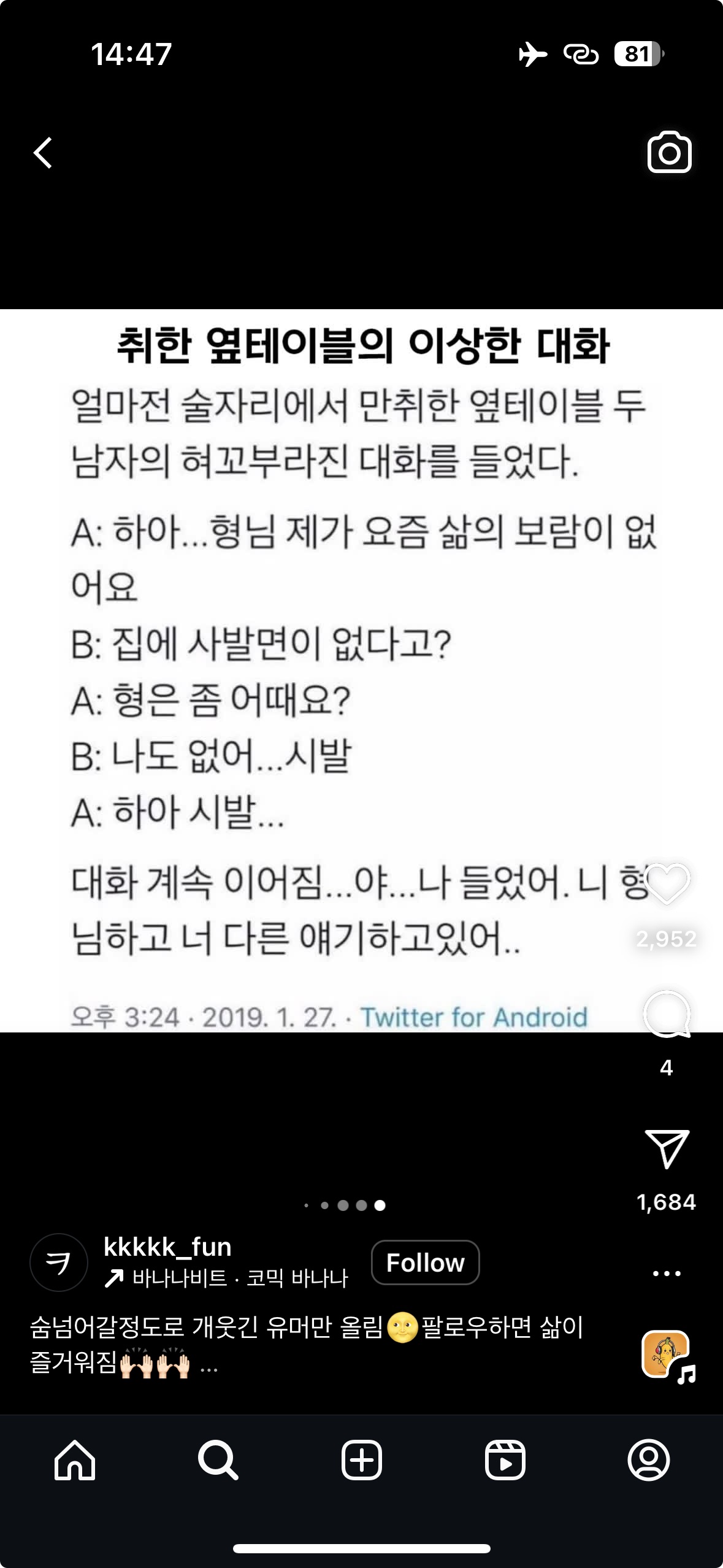723x1568 pixels.
Task: Open the Profile tab
Action: pos(648,1460)
